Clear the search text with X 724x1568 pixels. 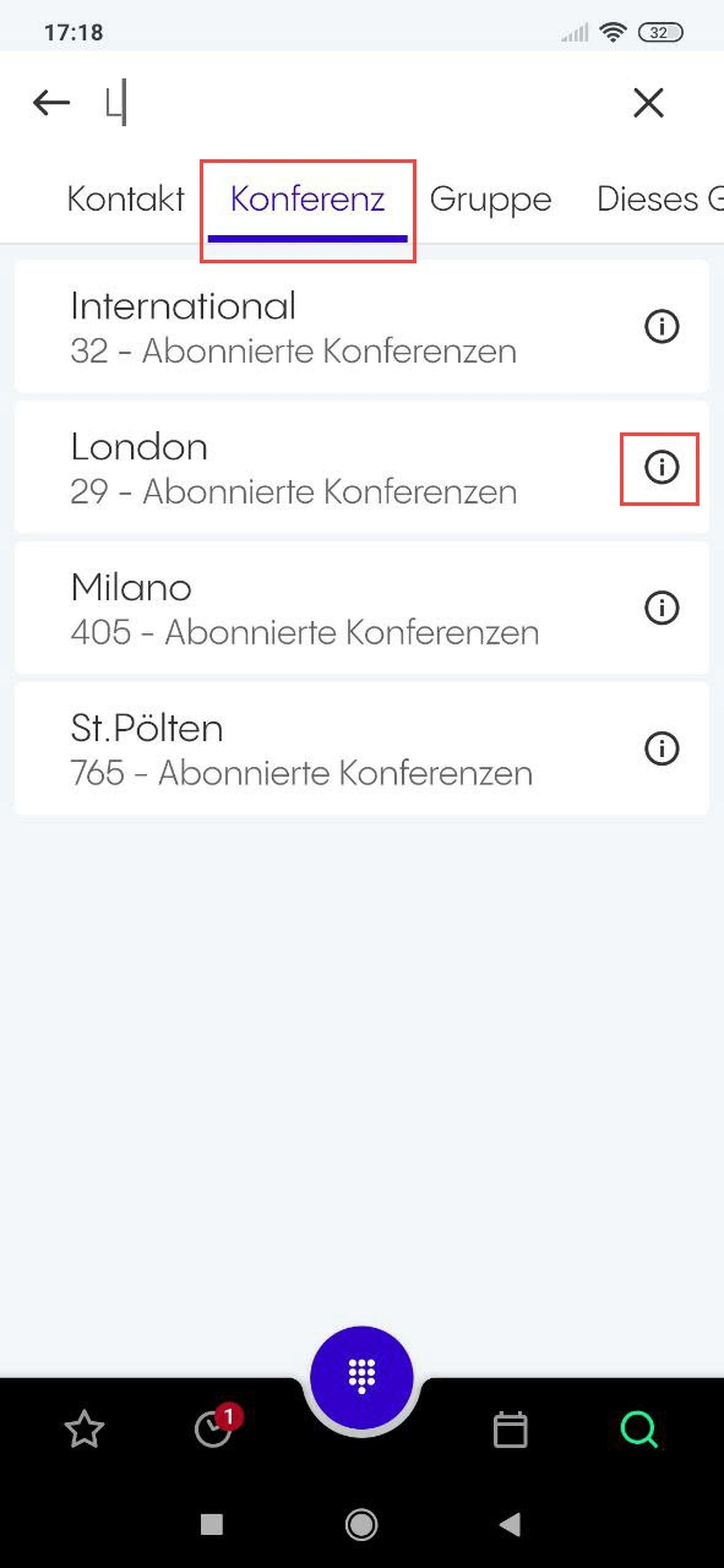click(x=648, y=102)
